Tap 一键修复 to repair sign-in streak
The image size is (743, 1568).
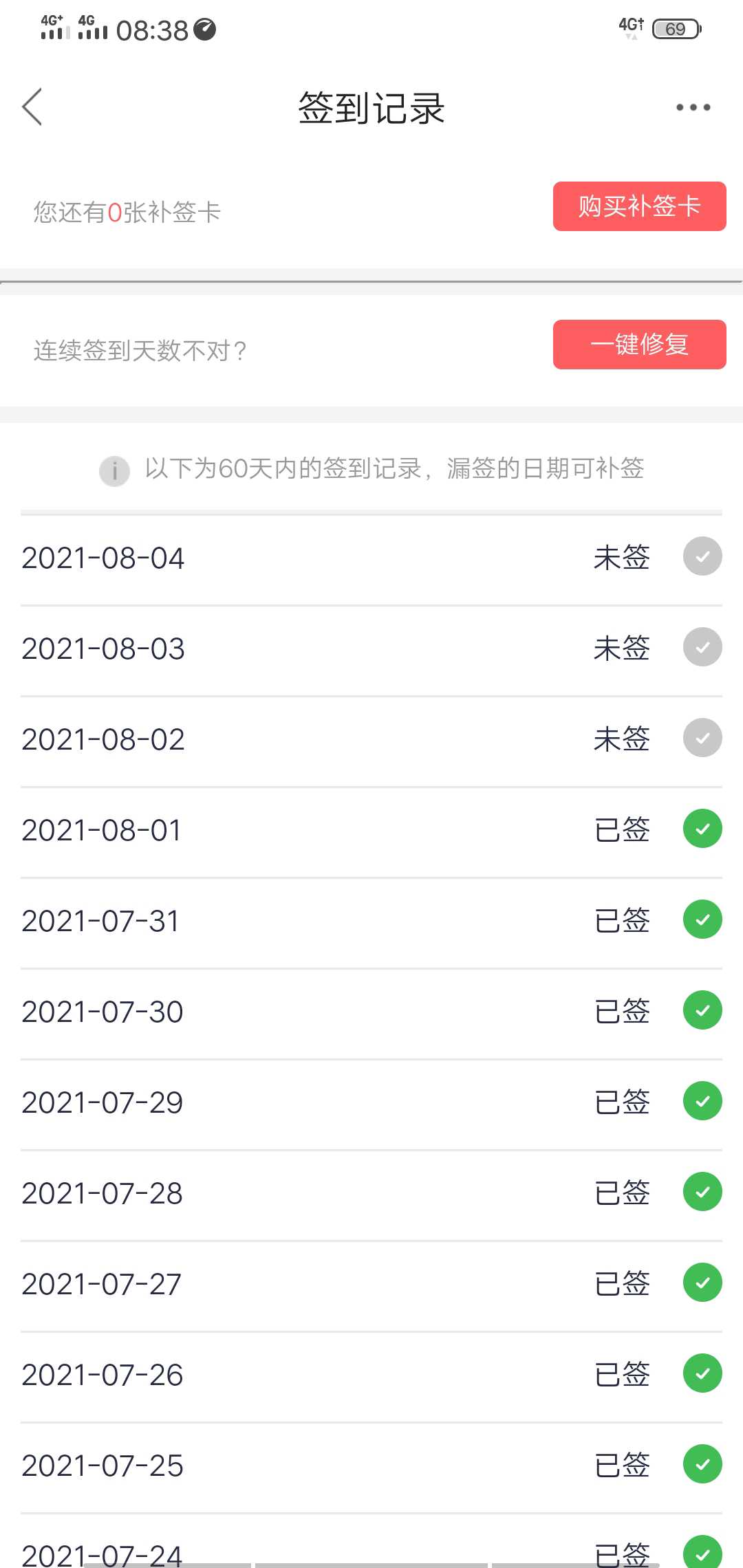[x=639, y=345]
